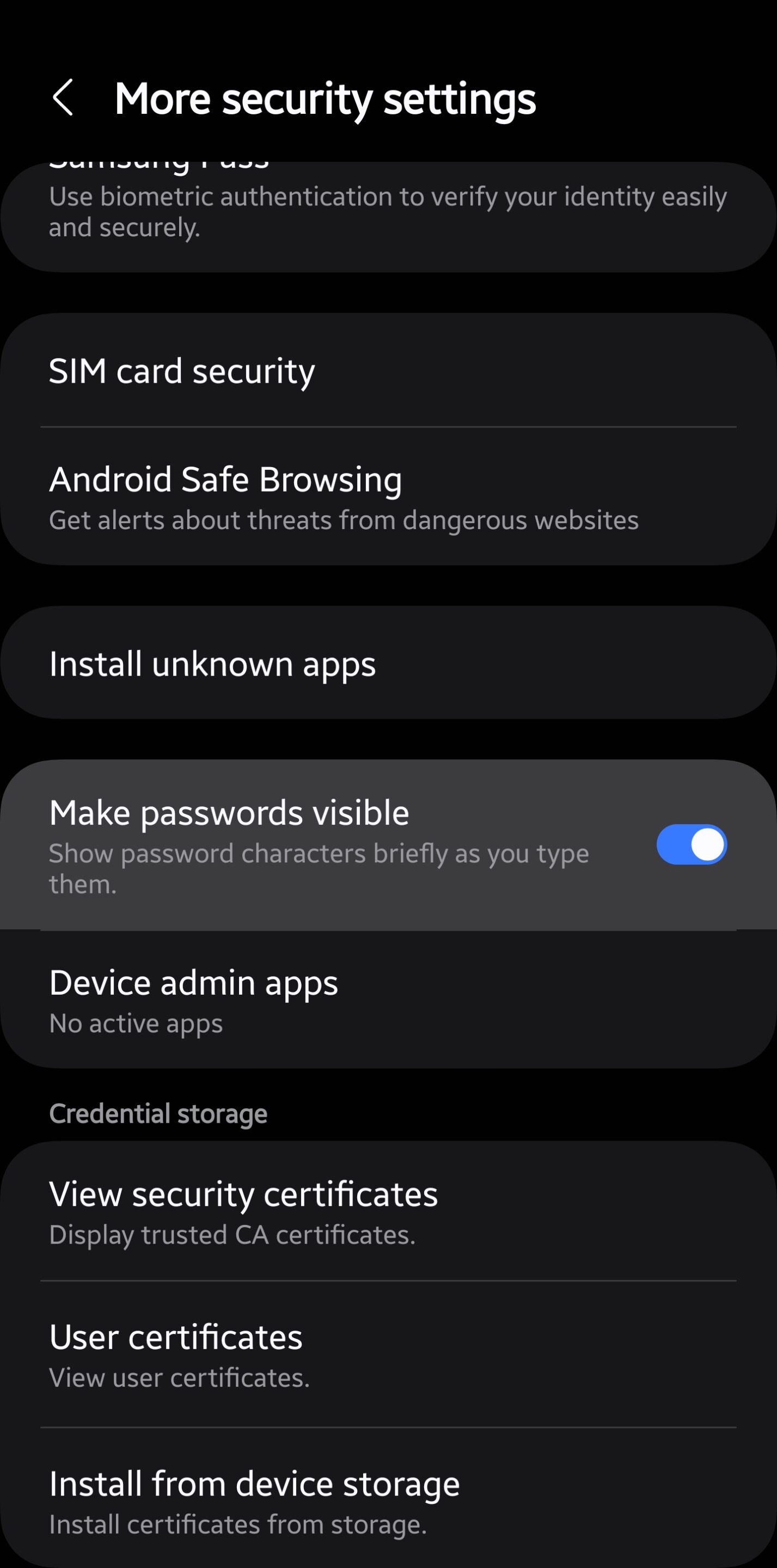The height and width of the screenshot is (1568, 777).
Task: Go back from More security settings
Action: pos(63,97)
